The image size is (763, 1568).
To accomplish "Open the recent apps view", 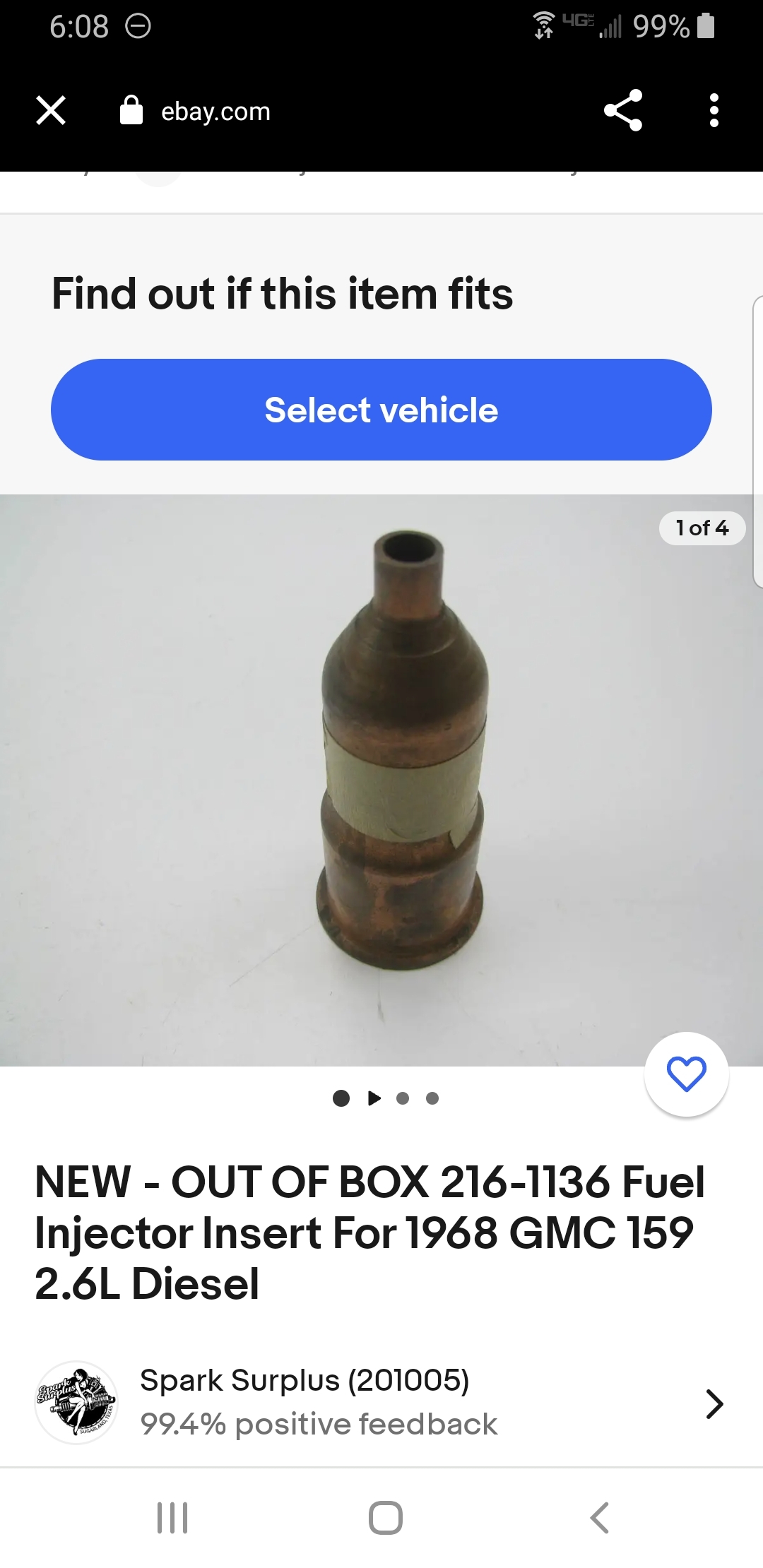I will (x=172, y=1517).
